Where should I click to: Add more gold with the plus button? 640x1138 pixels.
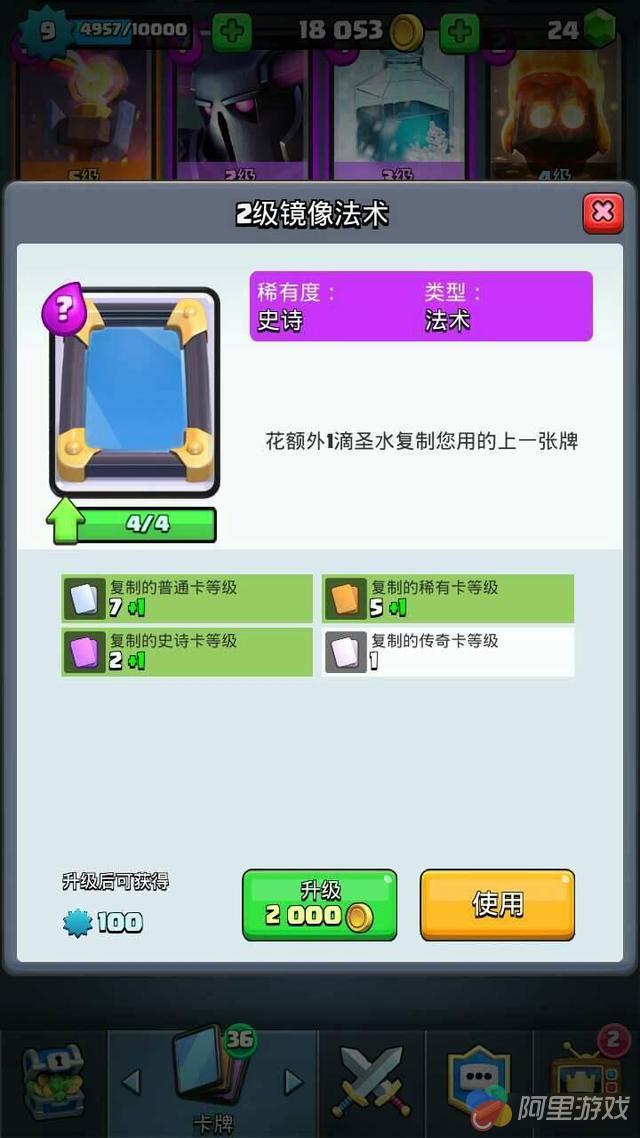pos(459,31)
